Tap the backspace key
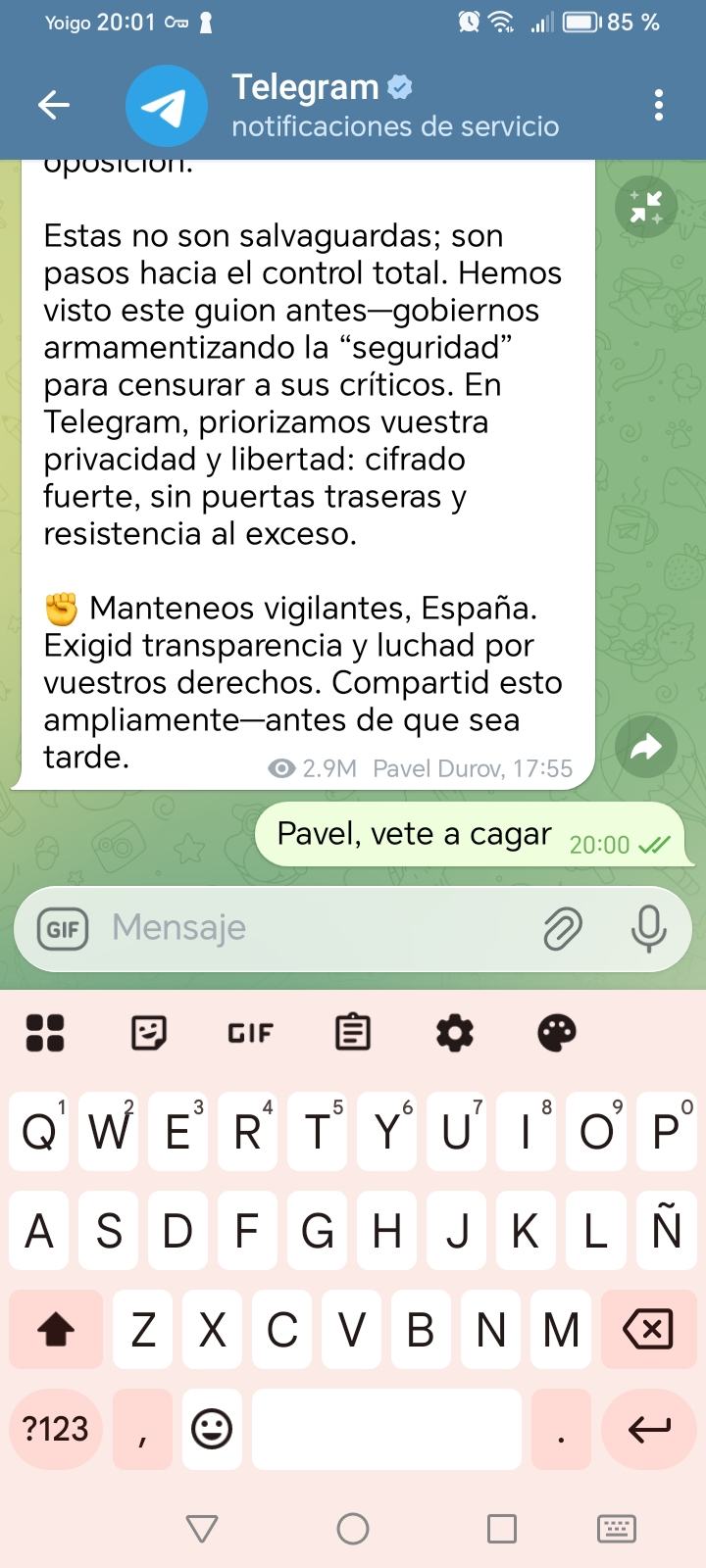 pos(648,1330)
